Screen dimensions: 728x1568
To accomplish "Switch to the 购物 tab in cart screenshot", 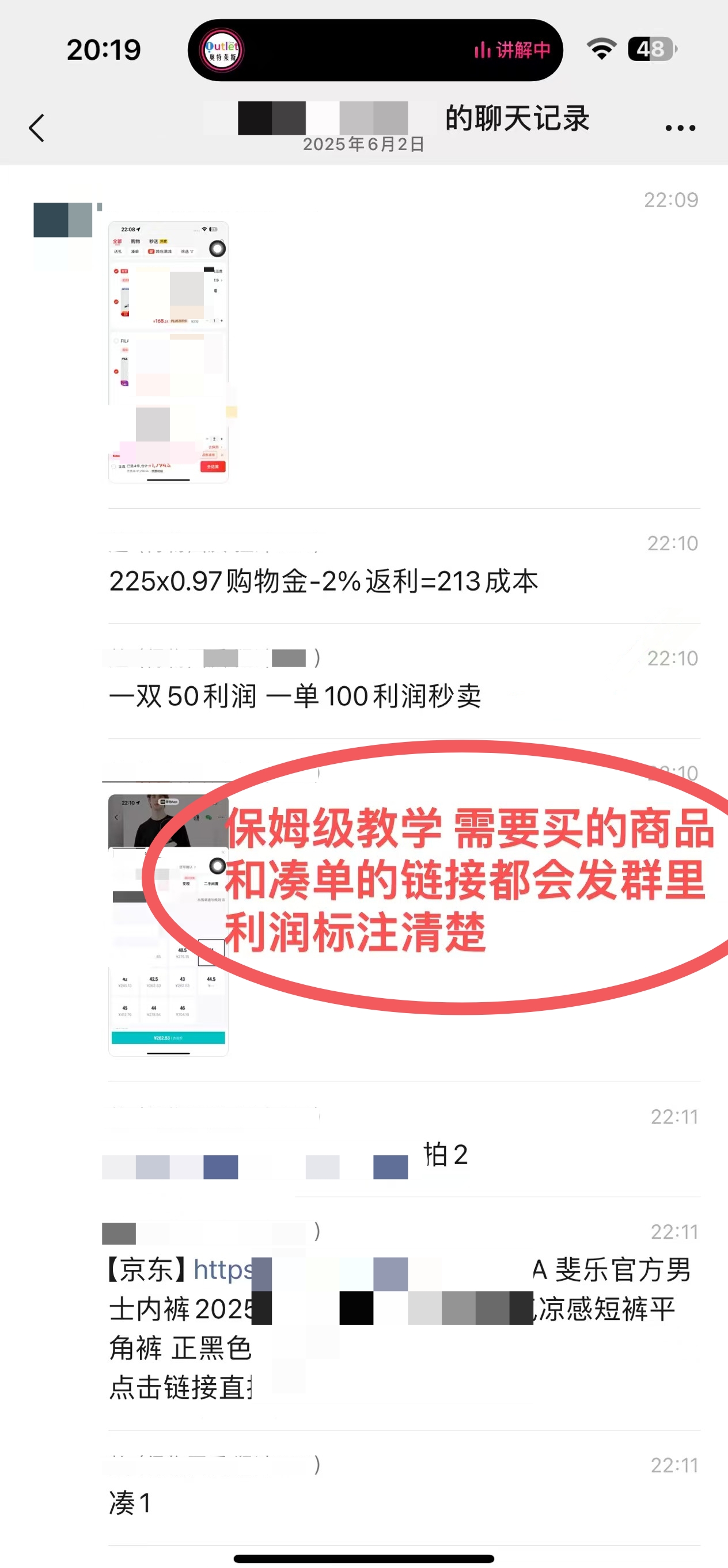I will pyautogui.click(x=135, y=242).
